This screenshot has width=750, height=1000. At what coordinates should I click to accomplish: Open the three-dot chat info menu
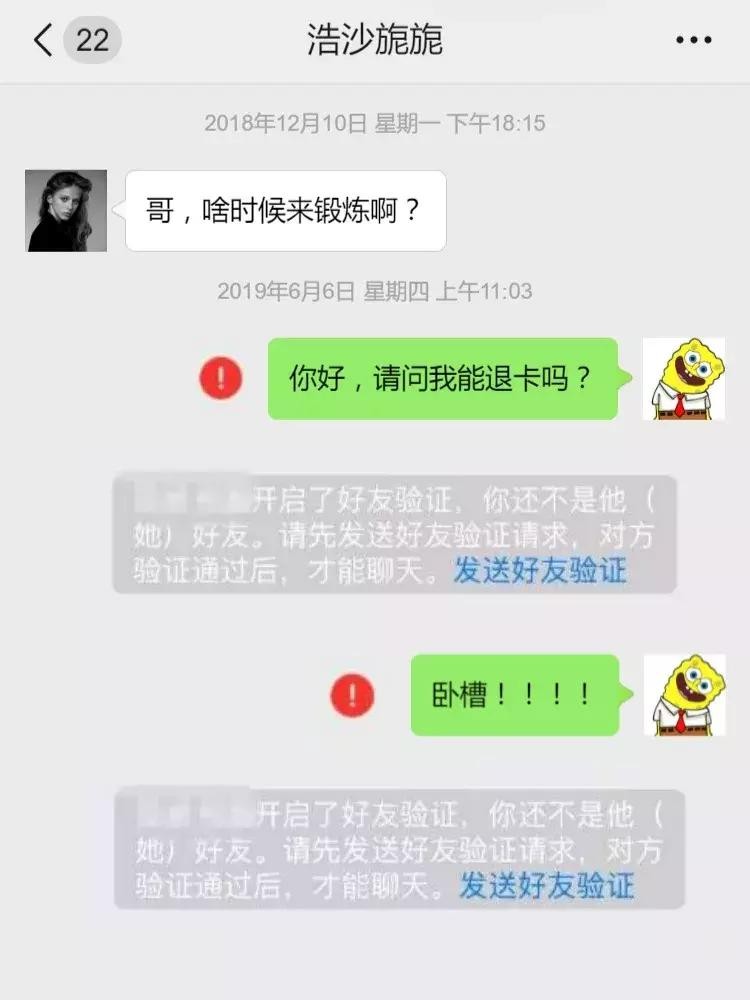[693, 41]
